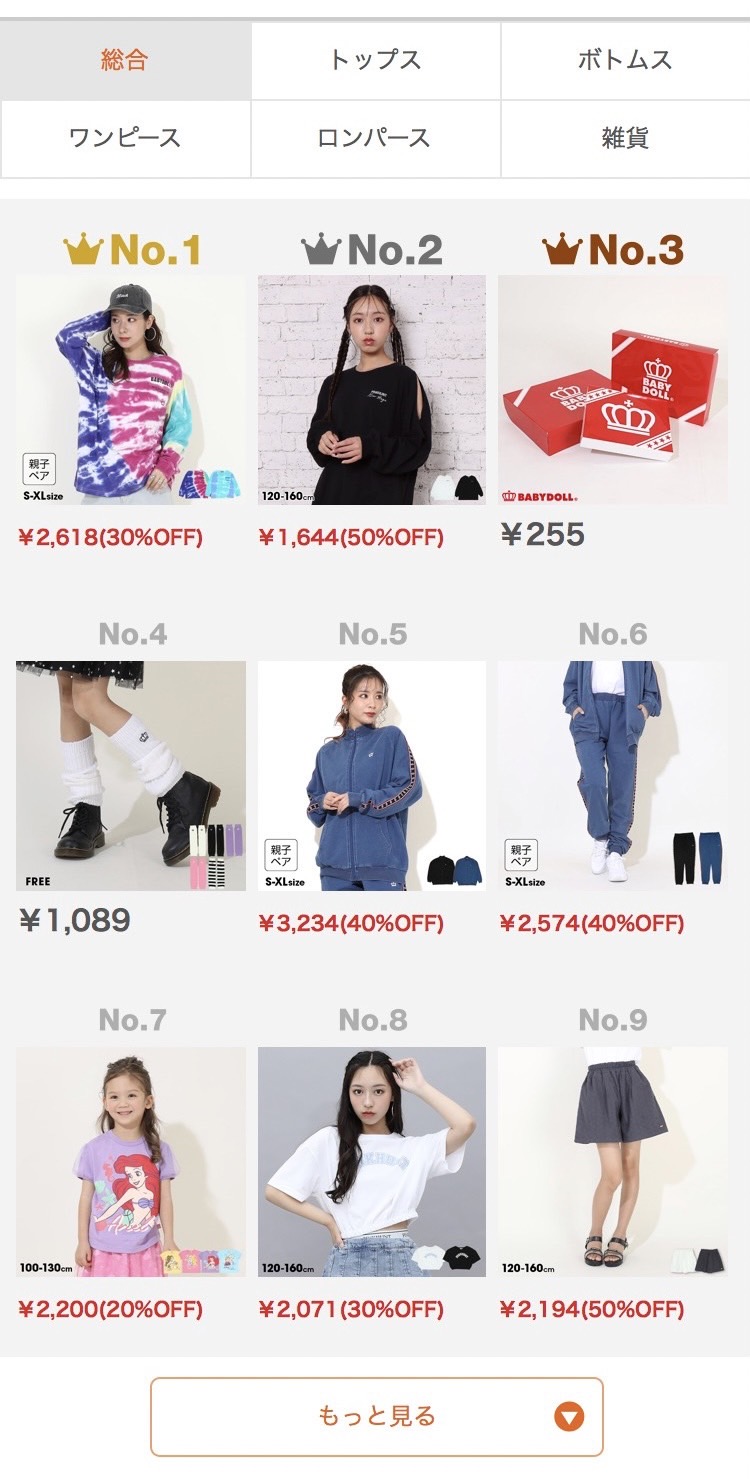Open the No.9 gray shorts product

pyautogui.click(x=613, y=1162)
